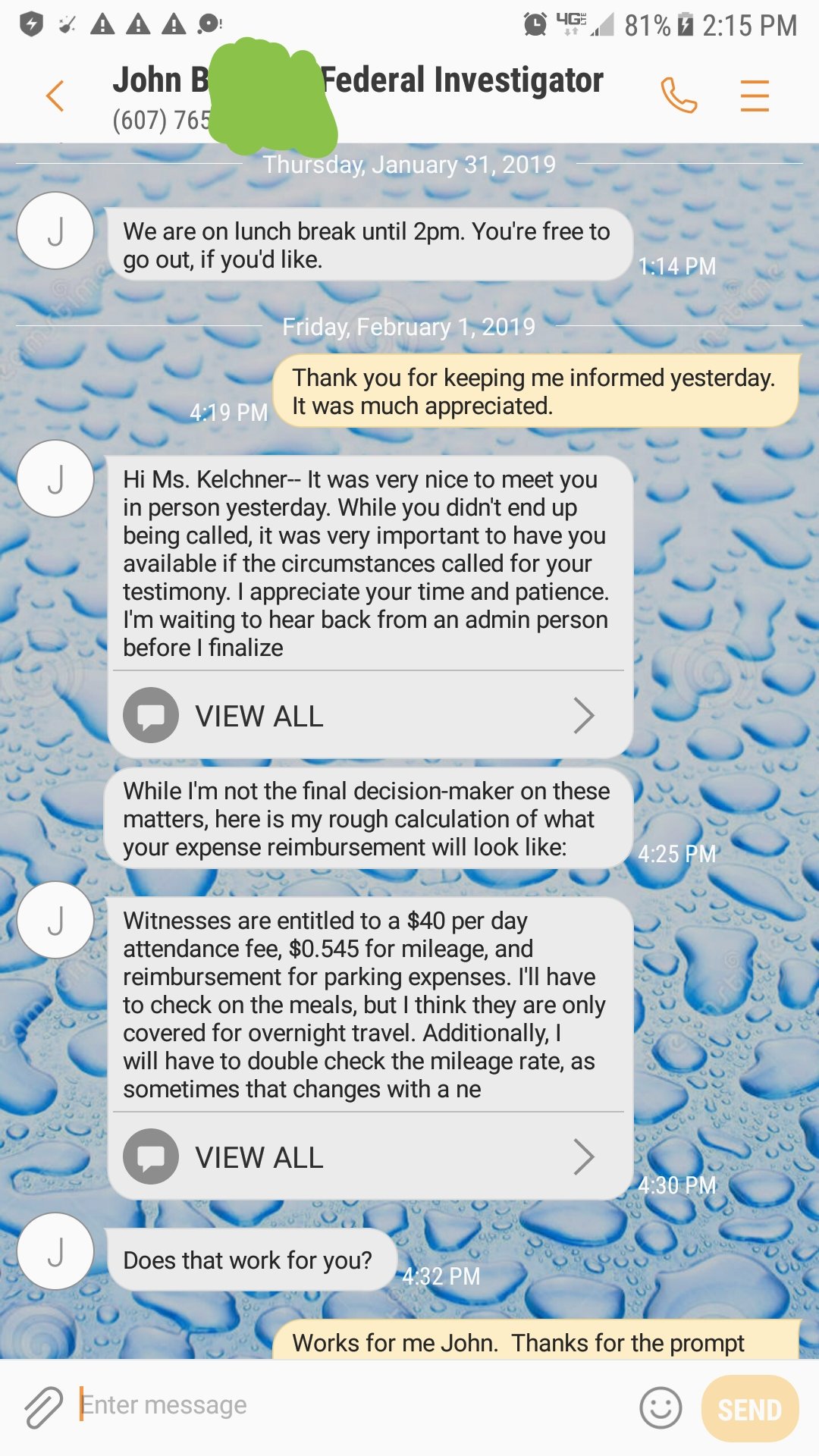Open the emoji picker
The image size is (819, 1456).
click(661, 1407)
